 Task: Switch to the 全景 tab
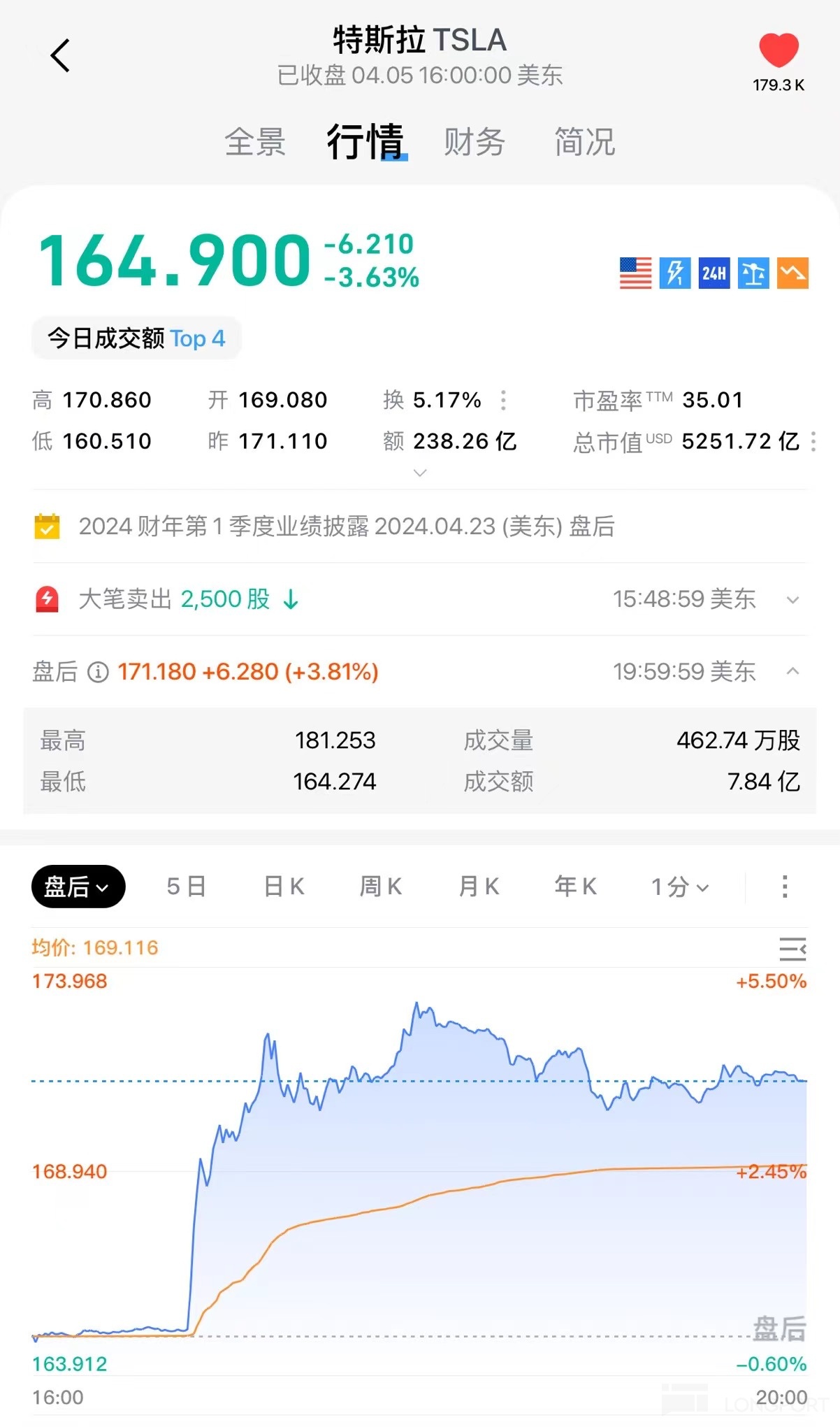click(x=254, y=142)
